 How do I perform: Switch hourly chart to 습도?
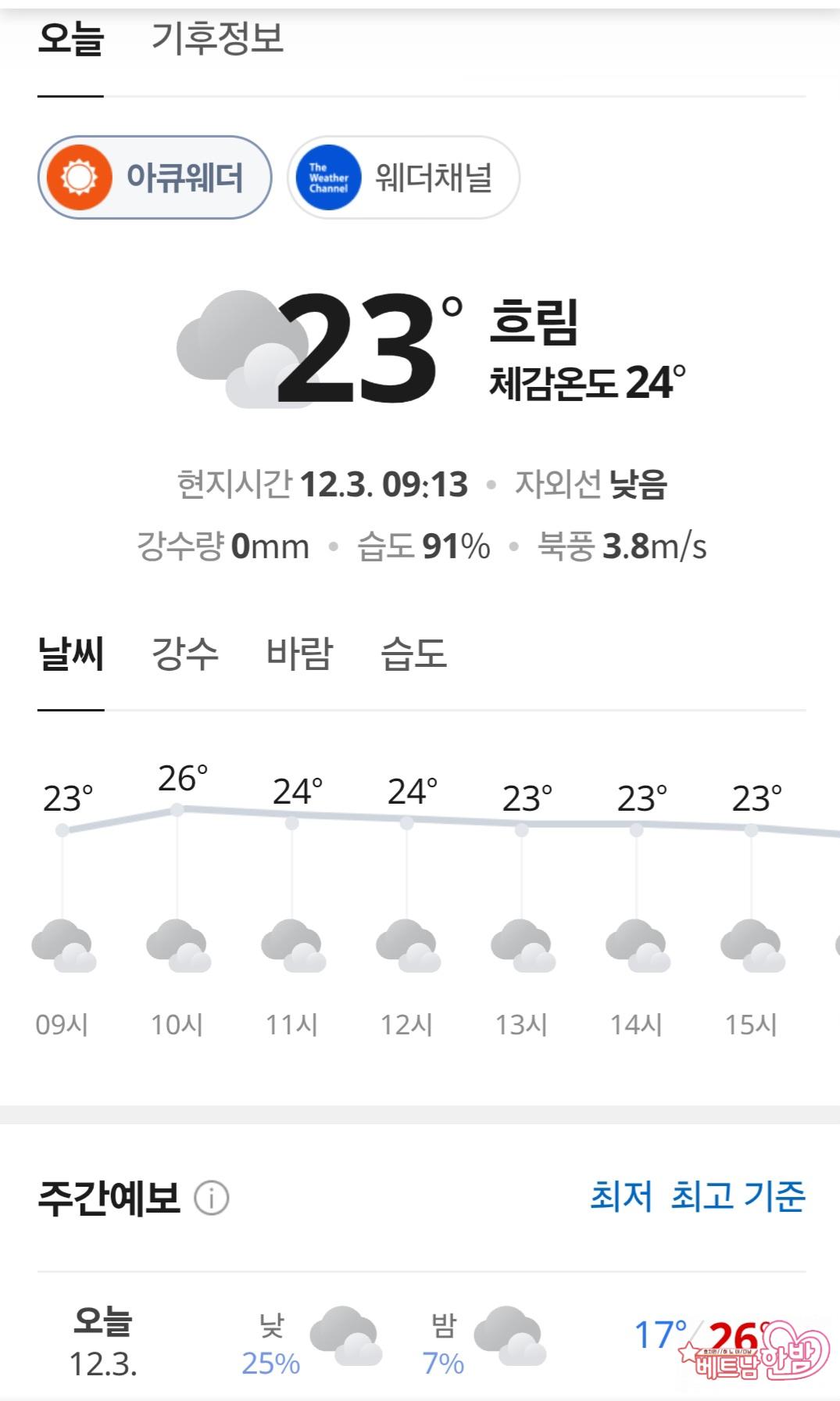point(413,654)
